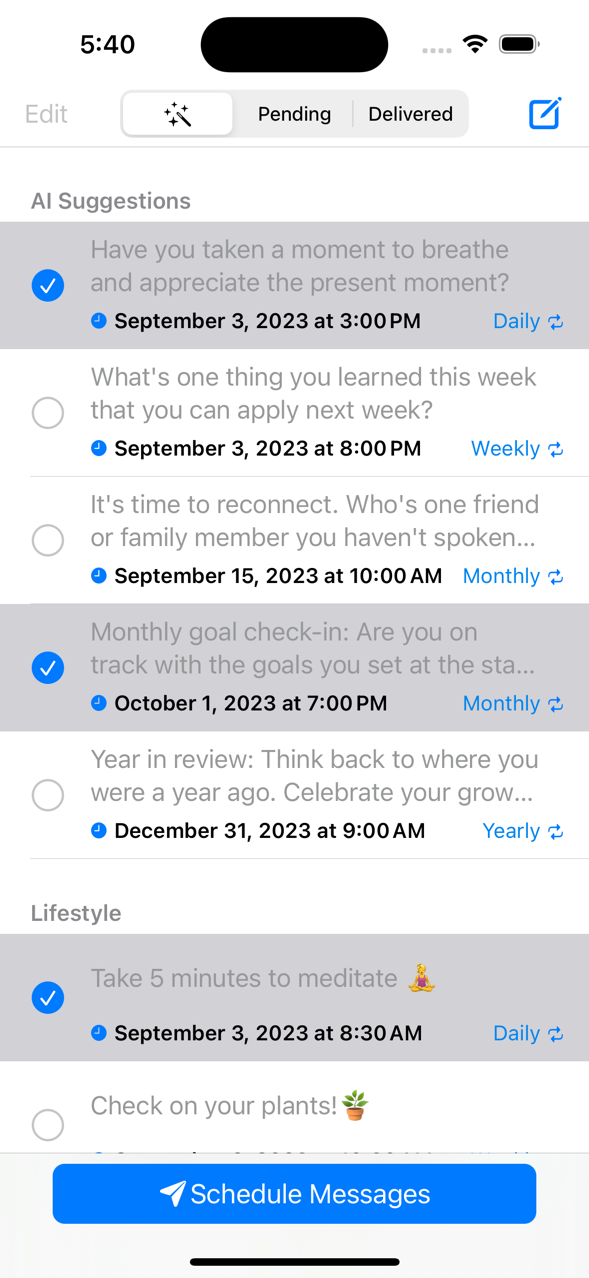Uncheck the breathe and appreciate suggestion
This screenshot has width=589, height=1278.
click(48, 286)
